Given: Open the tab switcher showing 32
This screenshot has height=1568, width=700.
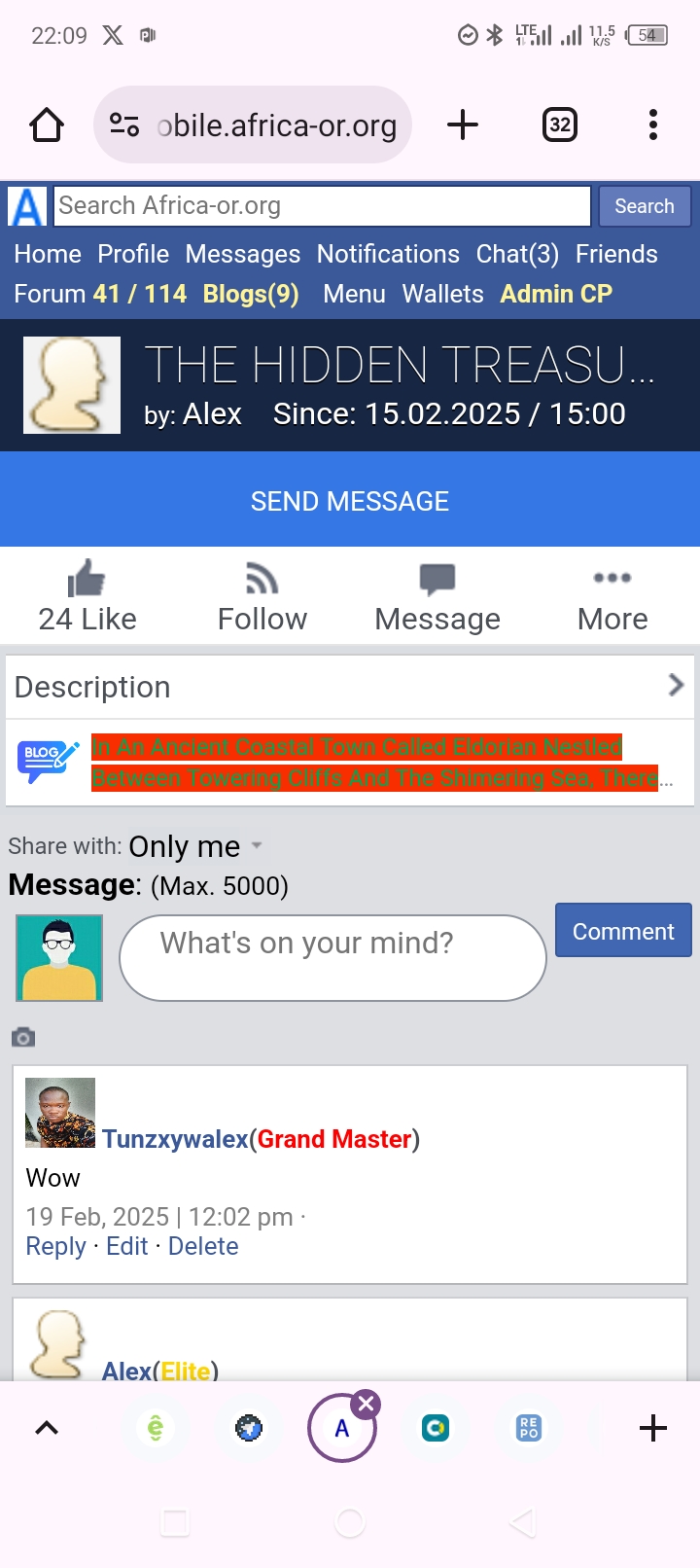Looking at the screenshot, I should (560, 125).
